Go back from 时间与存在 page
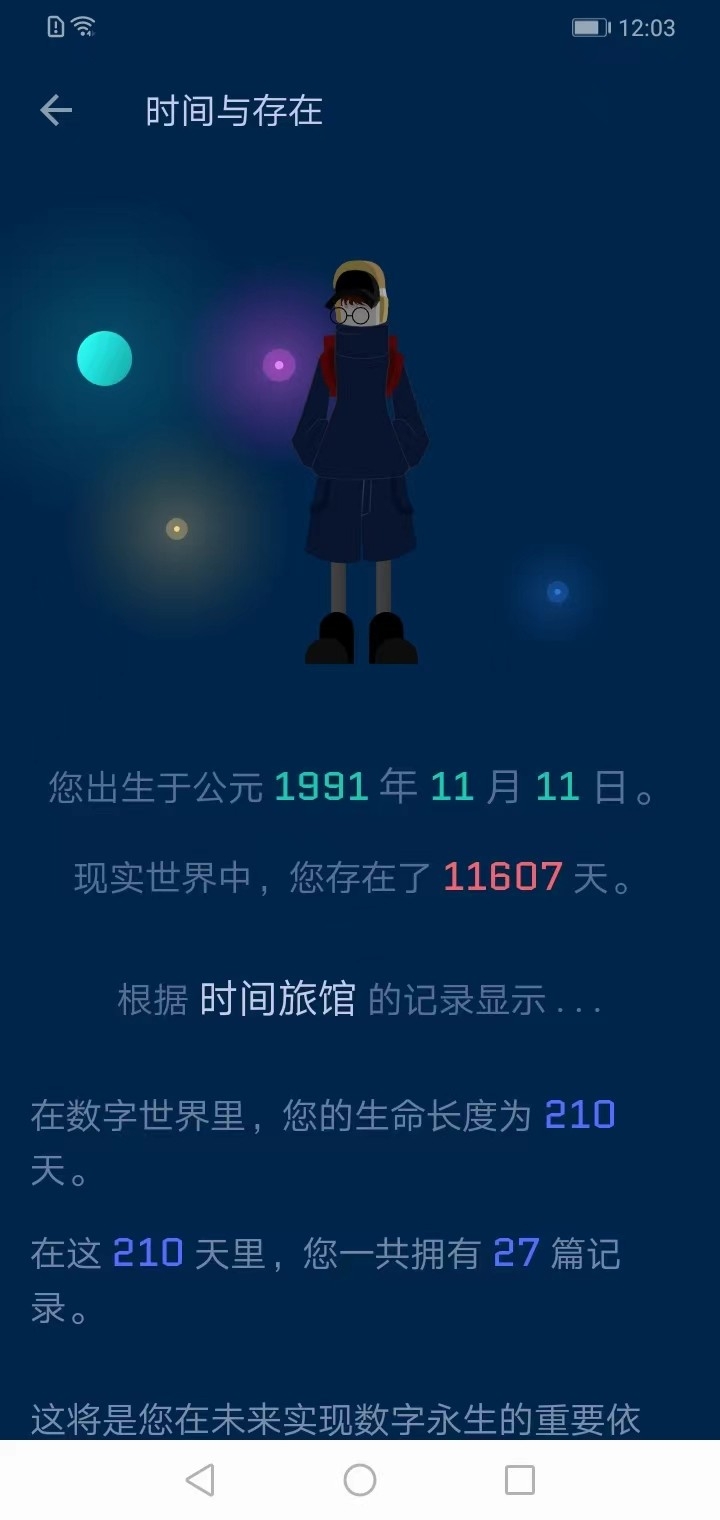720x1520 pixels. 56,111
